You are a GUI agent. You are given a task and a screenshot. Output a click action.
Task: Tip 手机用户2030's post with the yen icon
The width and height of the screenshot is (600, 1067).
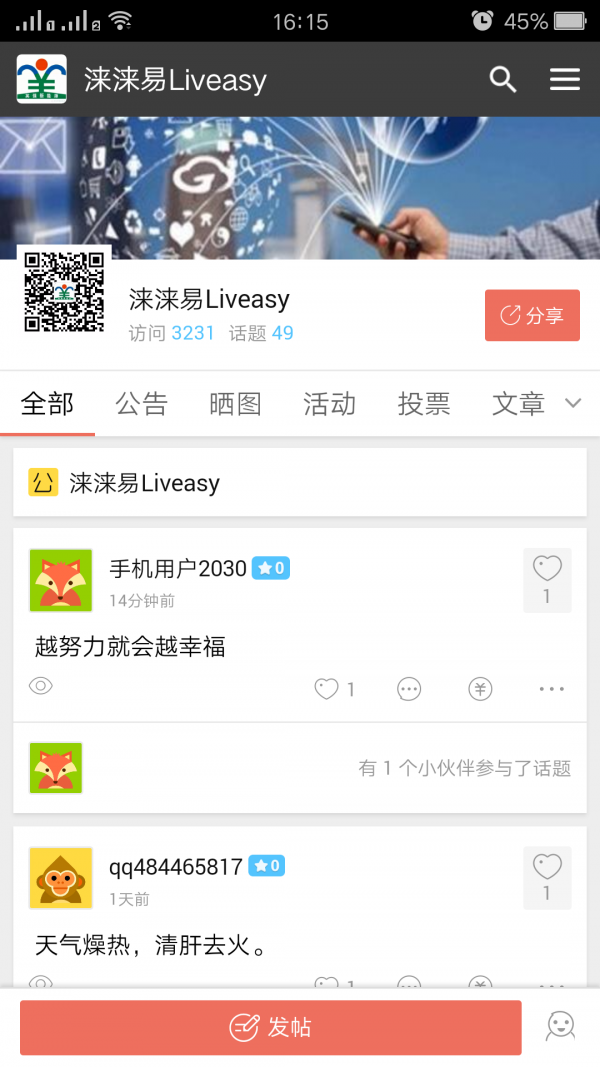(481, 689)
